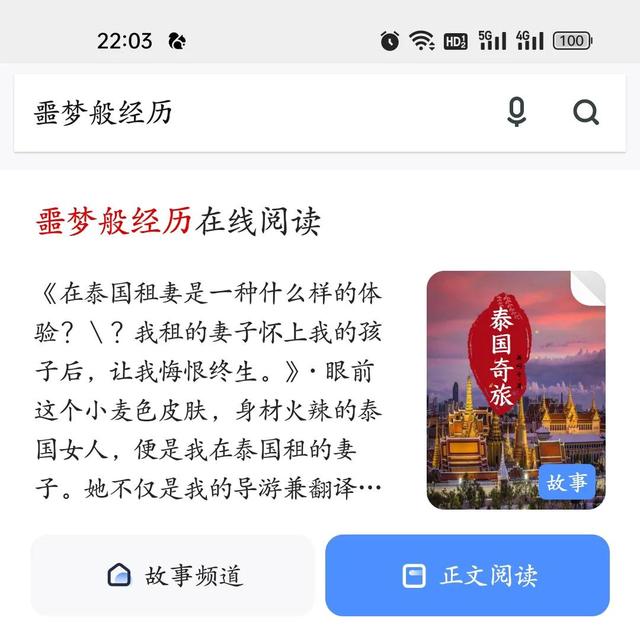Tap the search field containing 噩梦般经历
Viewport: 640px width, 640px height.
250,112
